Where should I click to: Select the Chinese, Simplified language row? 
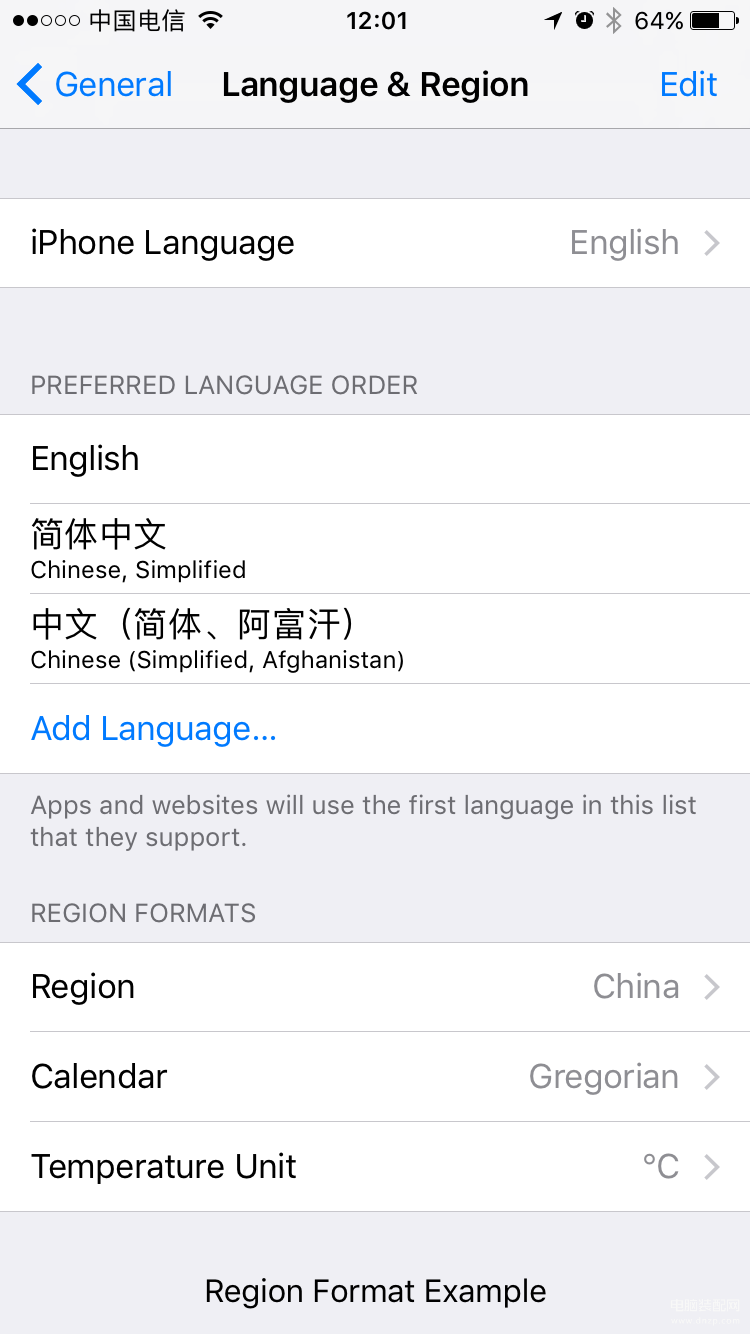(375, 549)
